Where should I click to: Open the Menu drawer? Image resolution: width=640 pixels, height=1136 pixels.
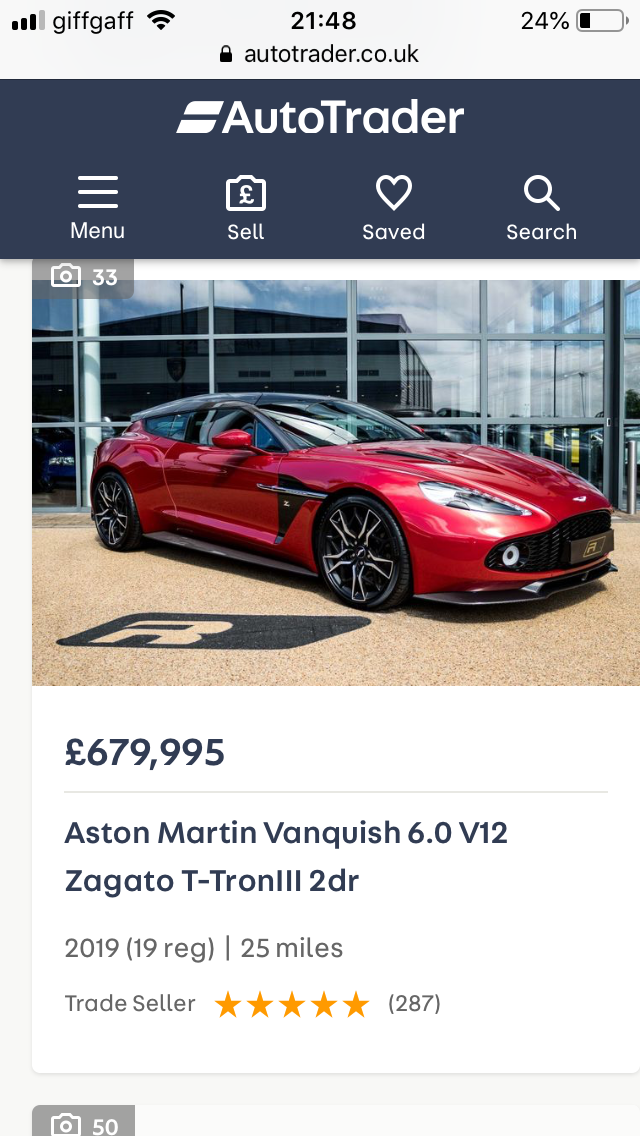[97, 208]
